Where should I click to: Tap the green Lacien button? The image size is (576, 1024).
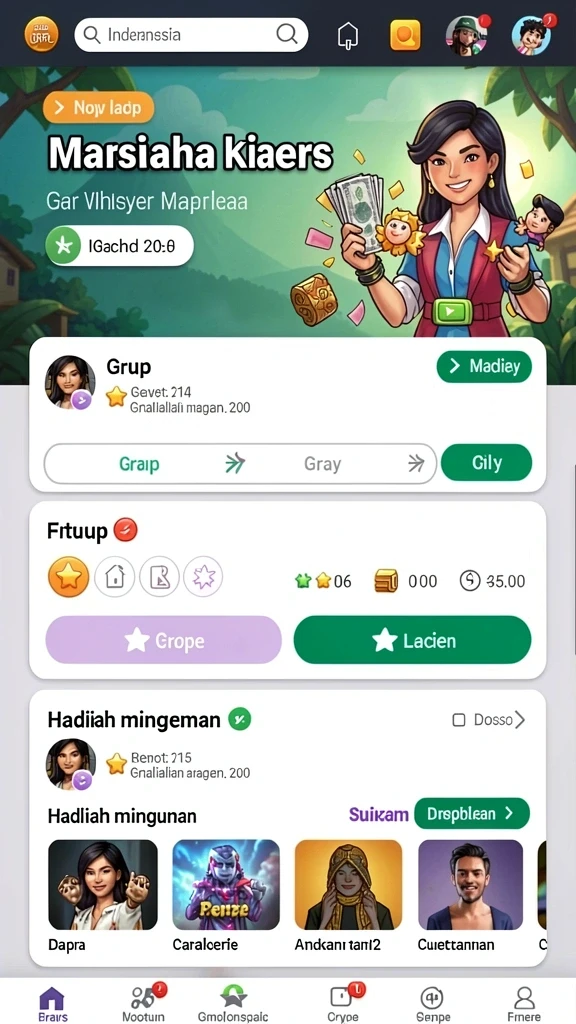point(412,640)
